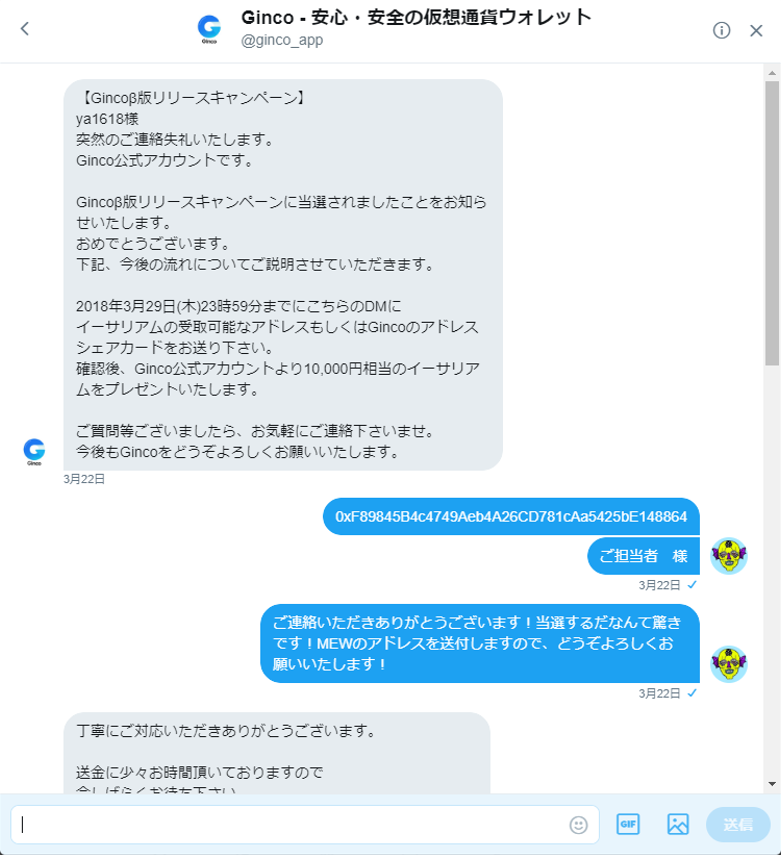781x855 pixels.
Task: Attach a photo to the message
Action: click(x=678, y=824)
